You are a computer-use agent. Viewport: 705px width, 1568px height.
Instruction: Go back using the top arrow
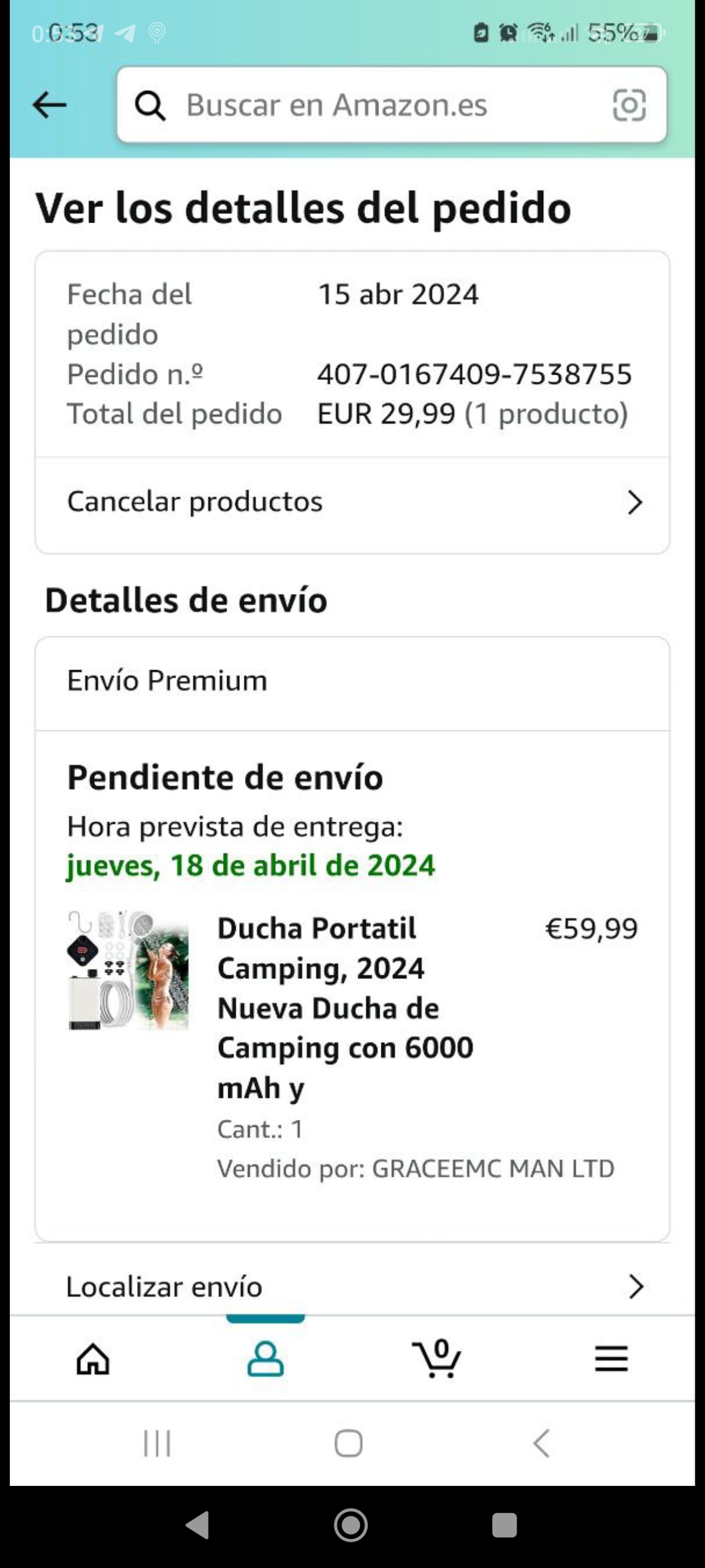click(49, 105)
